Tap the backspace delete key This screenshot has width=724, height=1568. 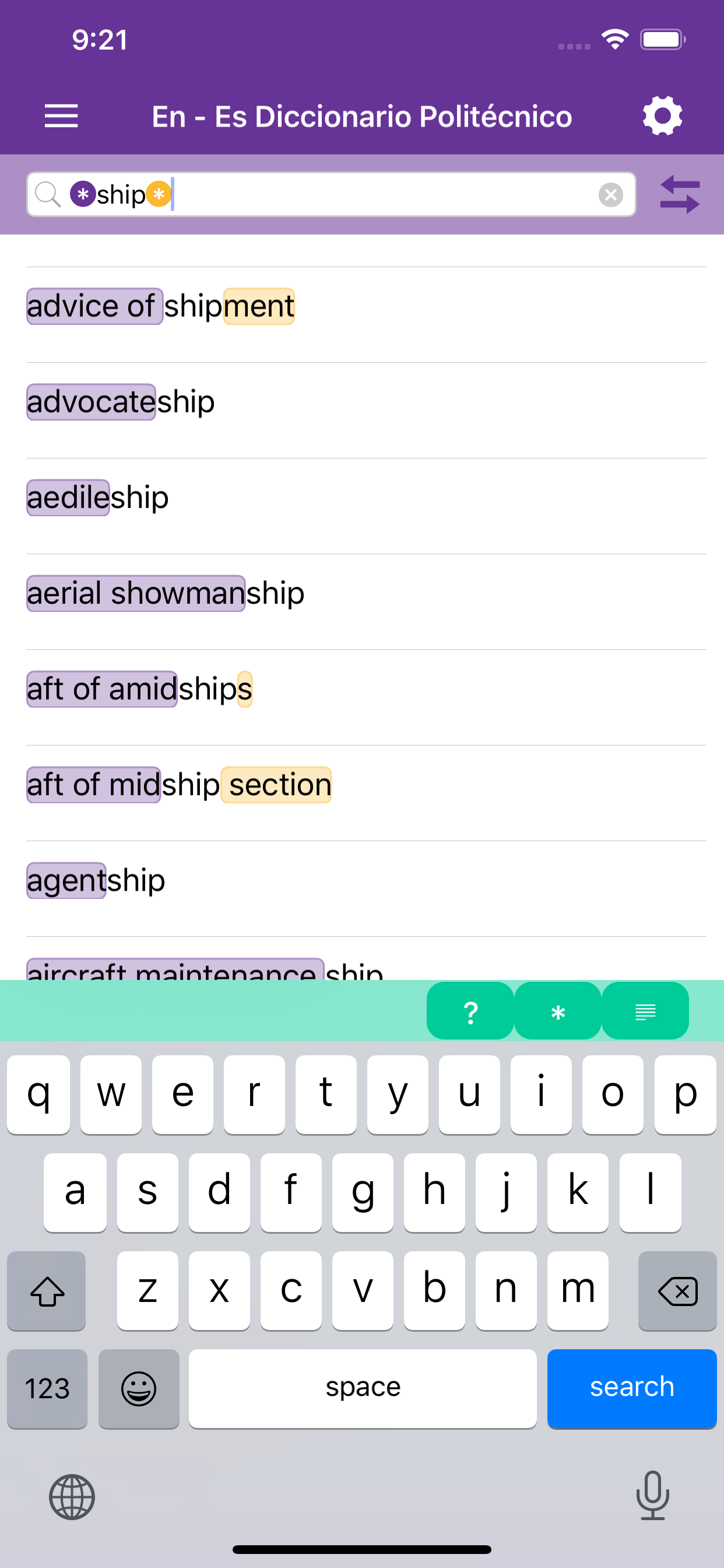pos(677,1291)
